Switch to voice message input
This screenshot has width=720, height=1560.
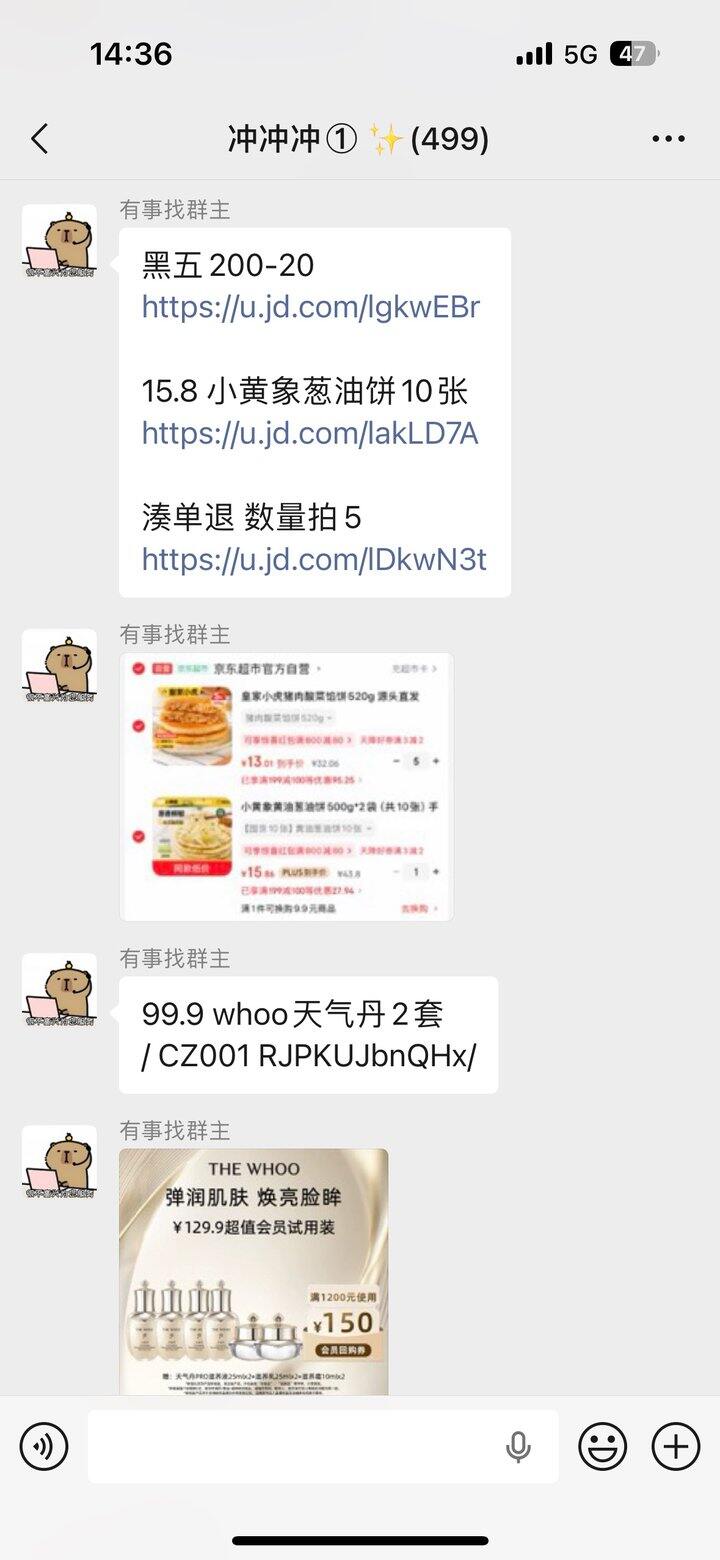click(44, 1446)
